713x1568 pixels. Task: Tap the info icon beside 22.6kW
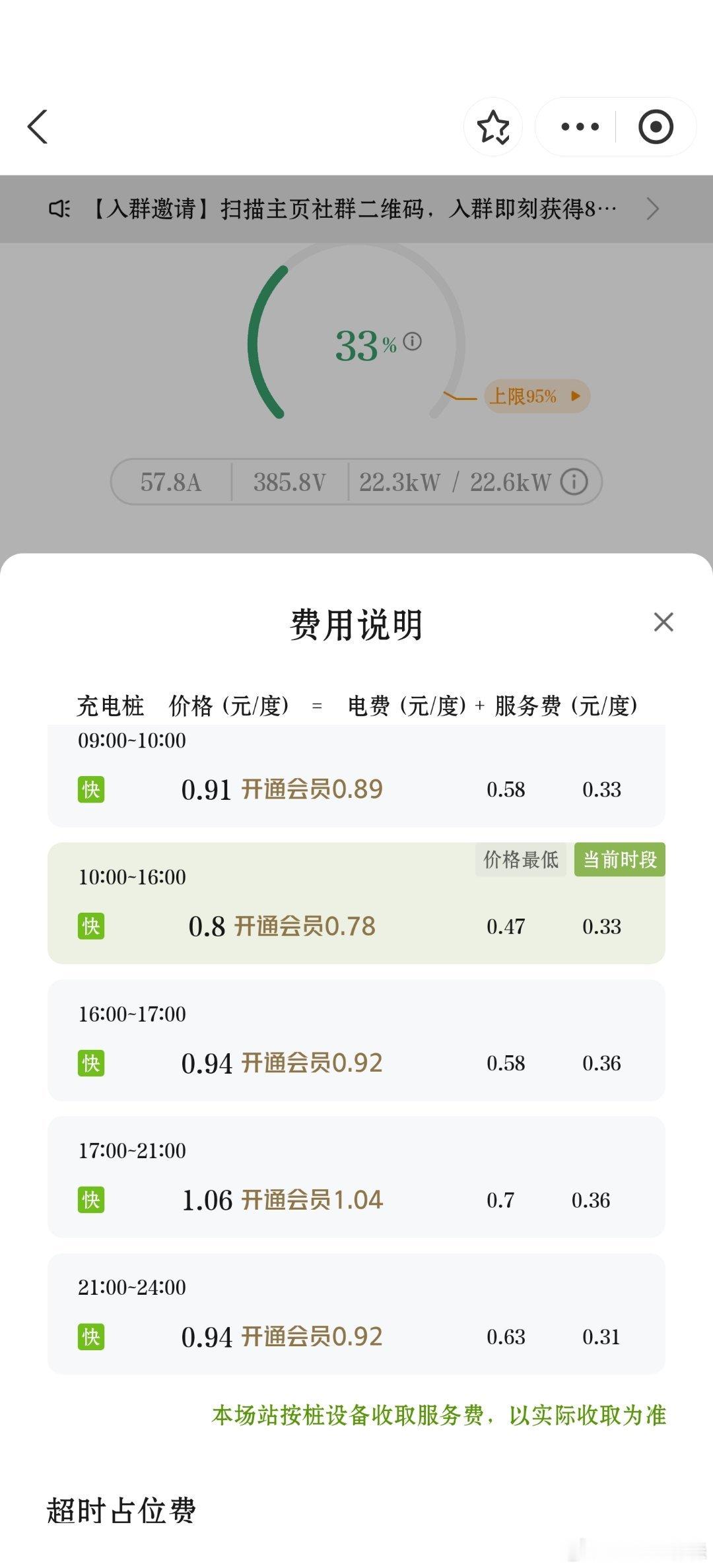pyautogui.click(x=574, y=482)
